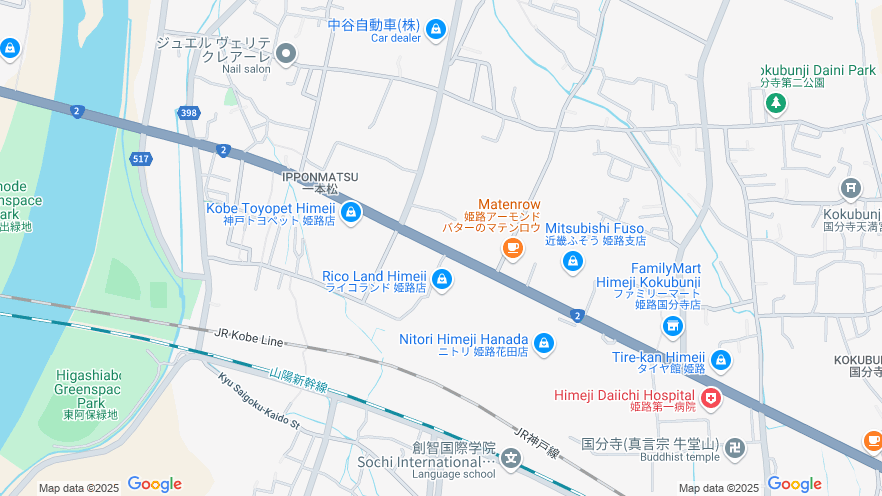Select the Rico Land Himeji shopping pin
Screen dimensions: 882x496
point(442,280)
